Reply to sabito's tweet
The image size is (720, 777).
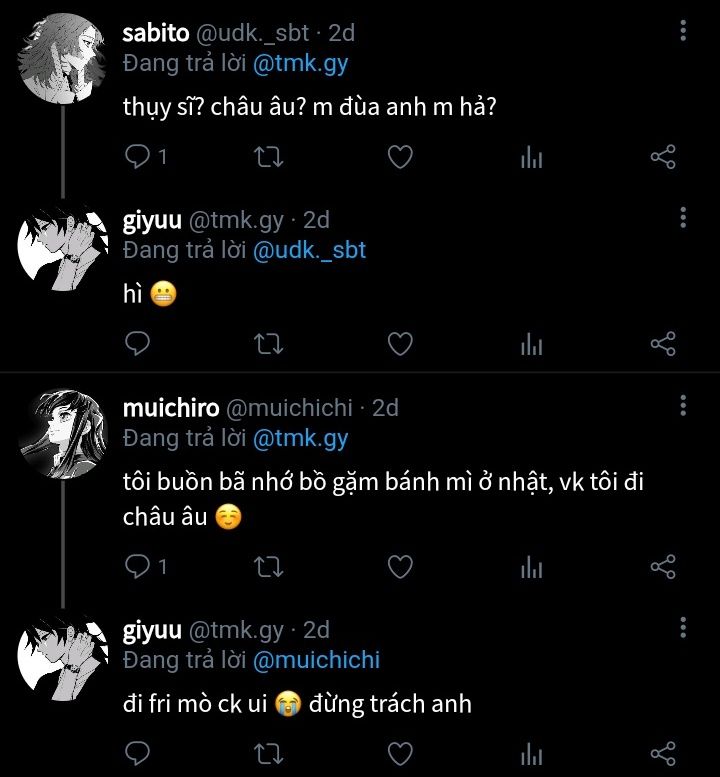click(x=138, y=157)
